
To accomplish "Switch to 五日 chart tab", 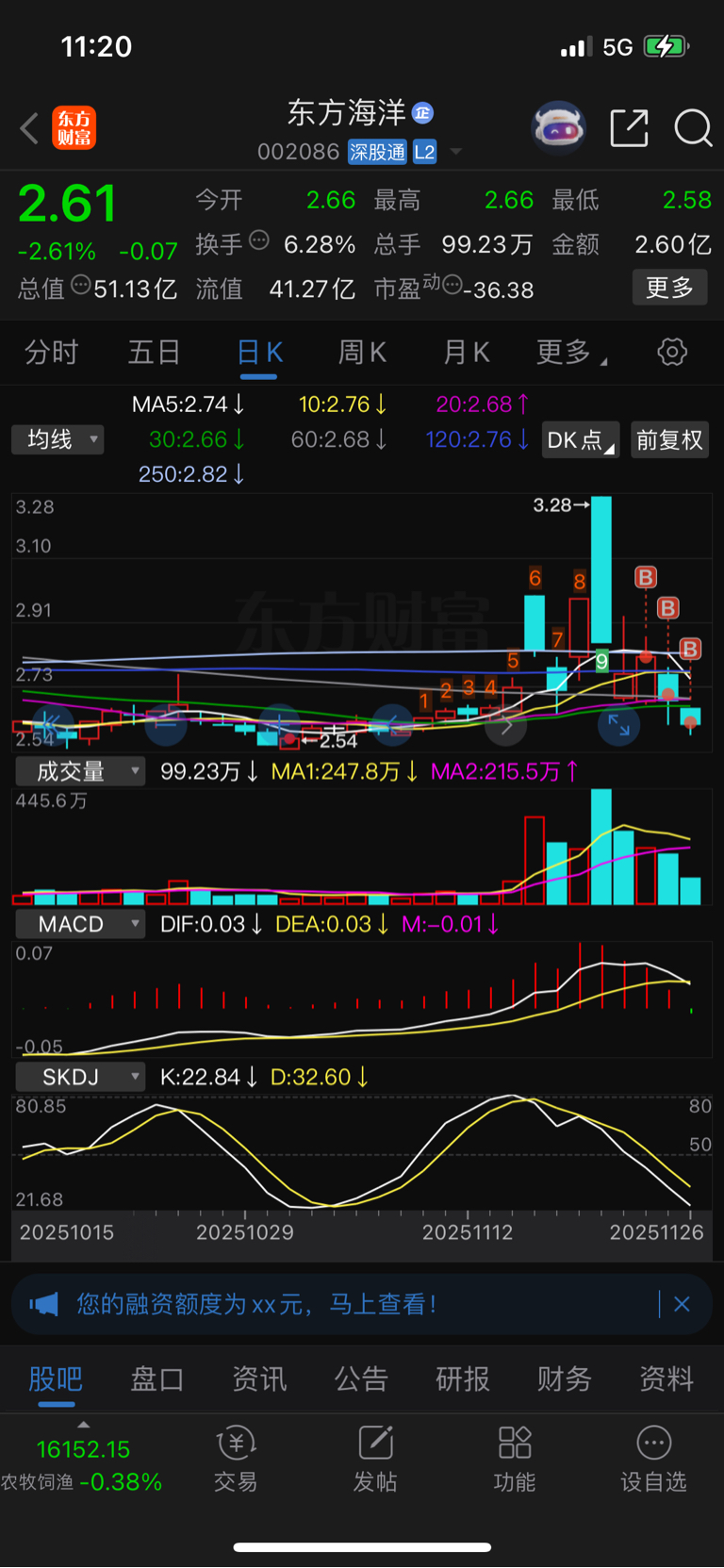I will pos(154,353).
